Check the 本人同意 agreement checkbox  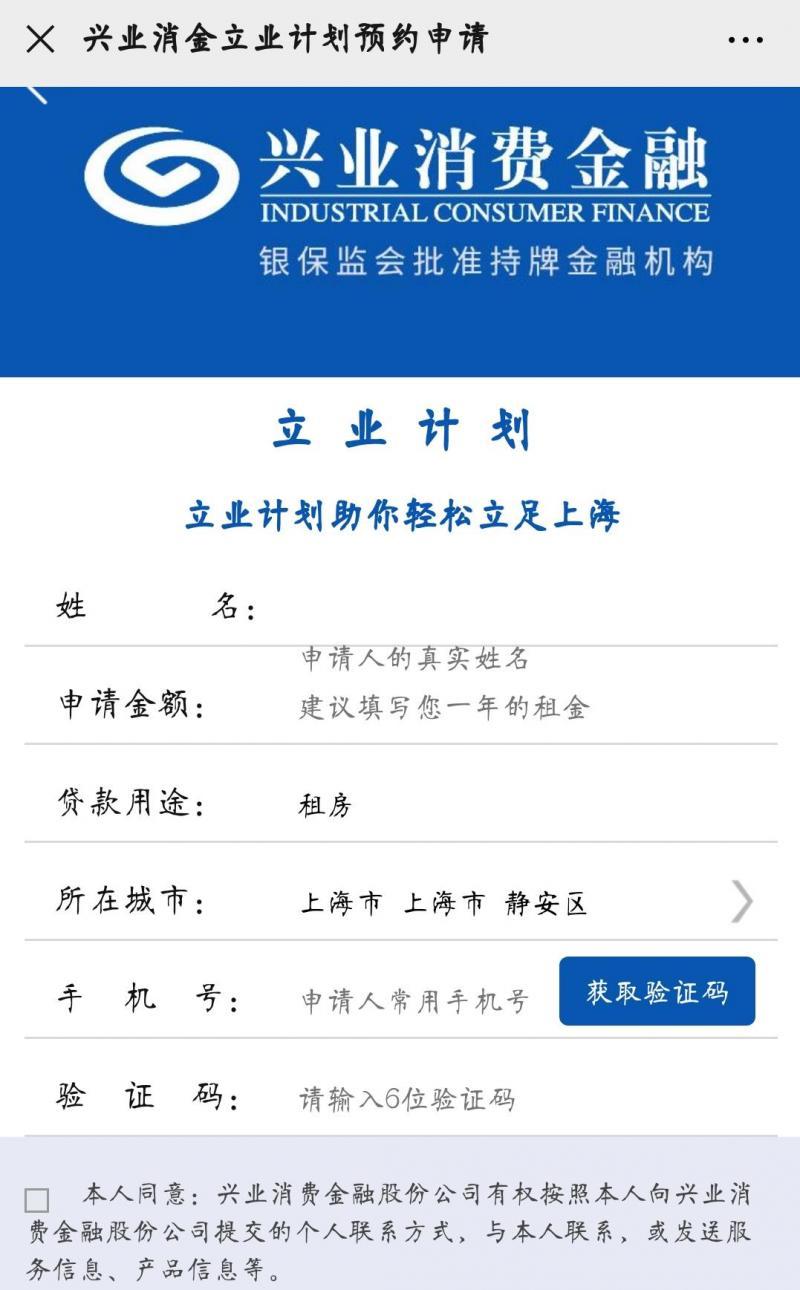pos(37,1200)
